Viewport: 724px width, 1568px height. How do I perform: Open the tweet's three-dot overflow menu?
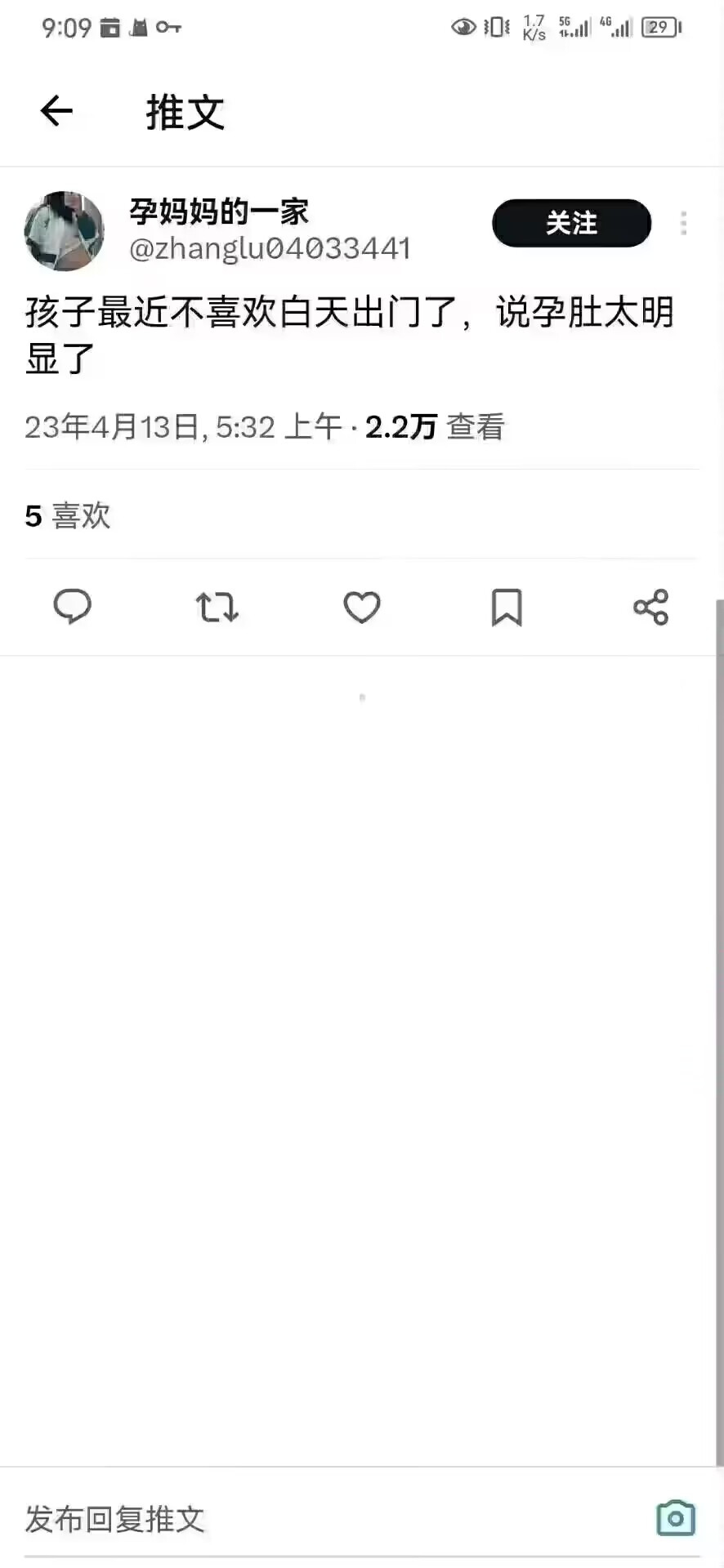click(683, 223)
